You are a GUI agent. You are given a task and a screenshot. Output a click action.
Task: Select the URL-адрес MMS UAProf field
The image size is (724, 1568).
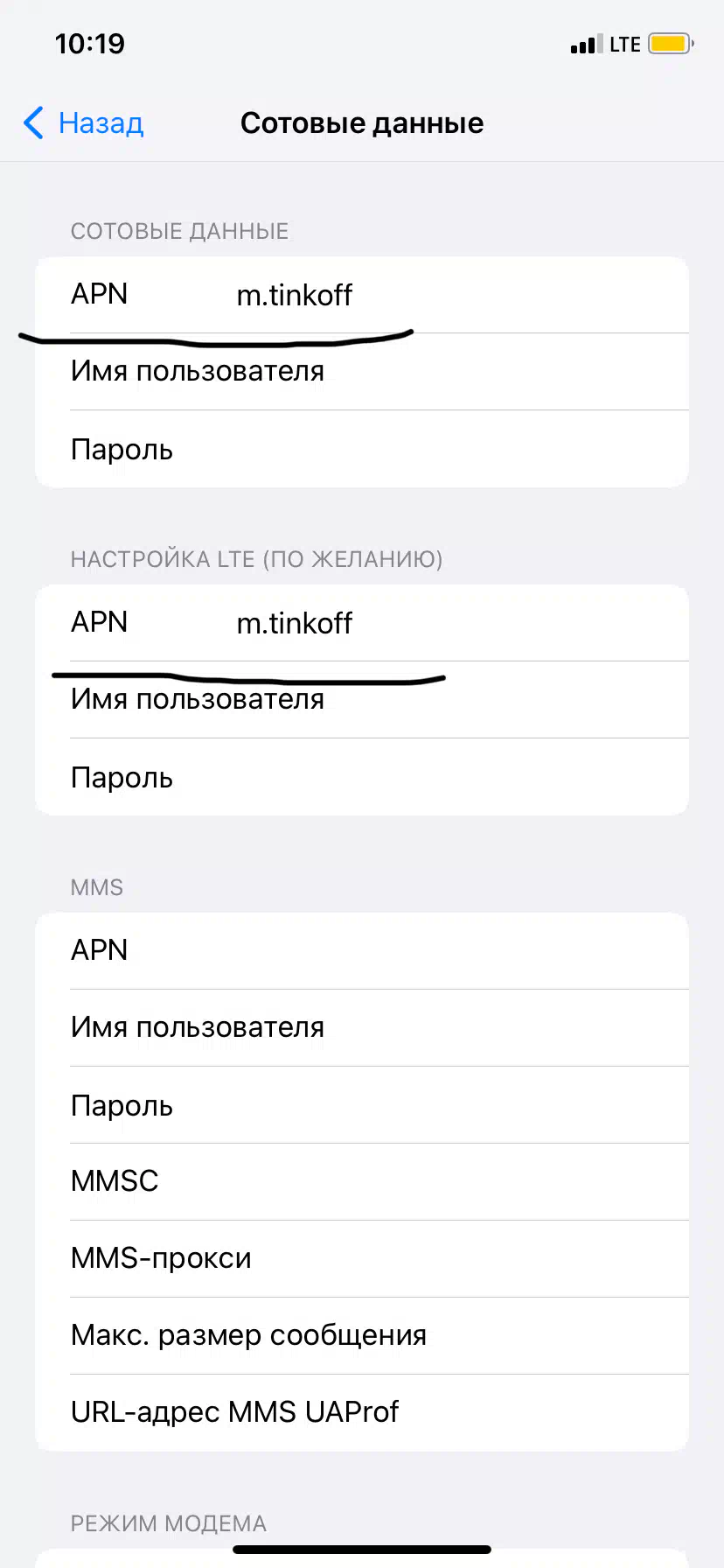click(362, 1413)
